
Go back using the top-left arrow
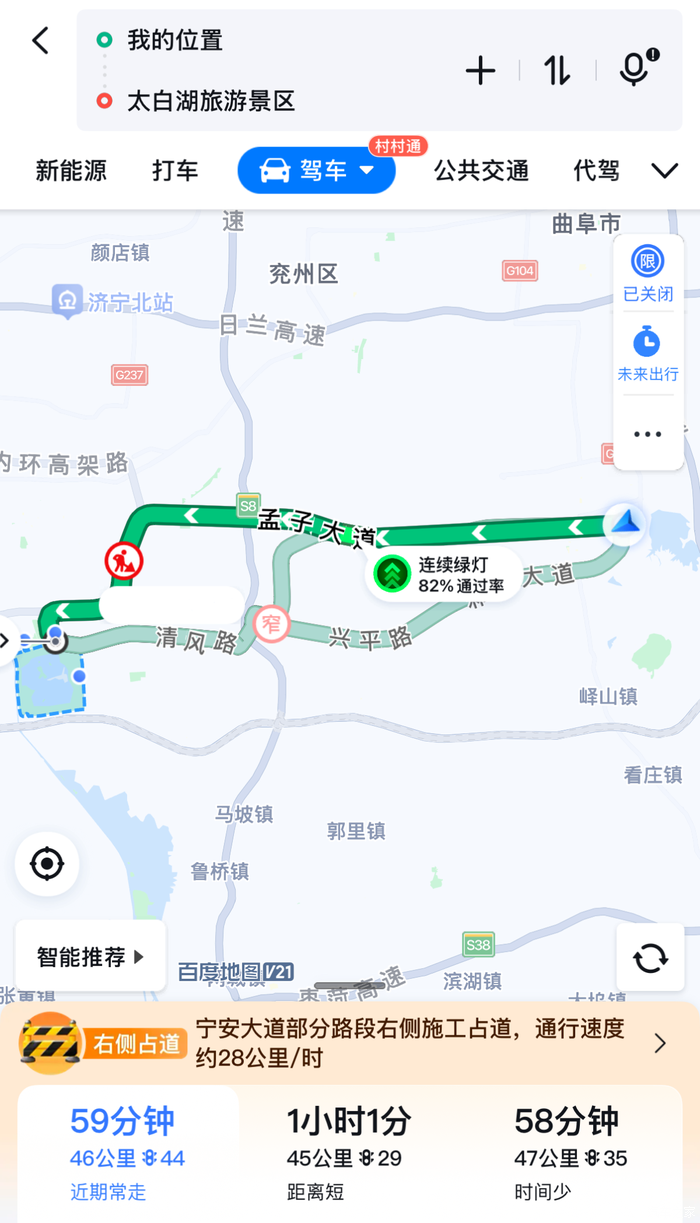pos(40,41)
